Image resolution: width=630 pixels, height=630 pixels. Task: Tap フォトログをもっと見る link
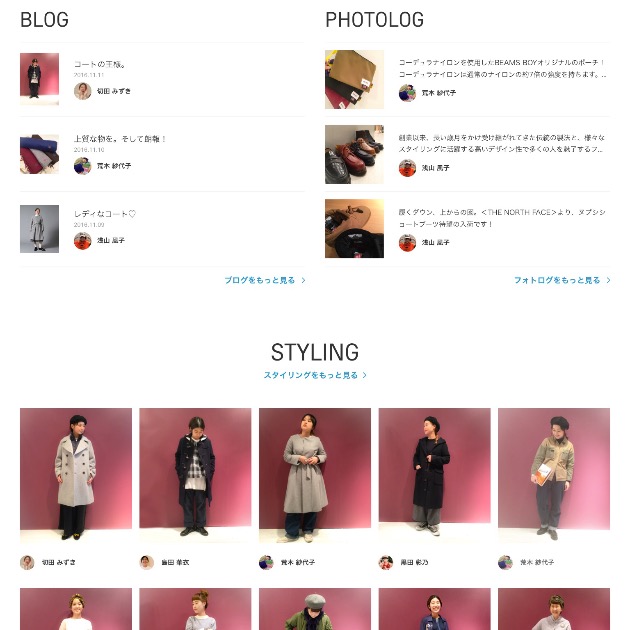coord(561,281)
